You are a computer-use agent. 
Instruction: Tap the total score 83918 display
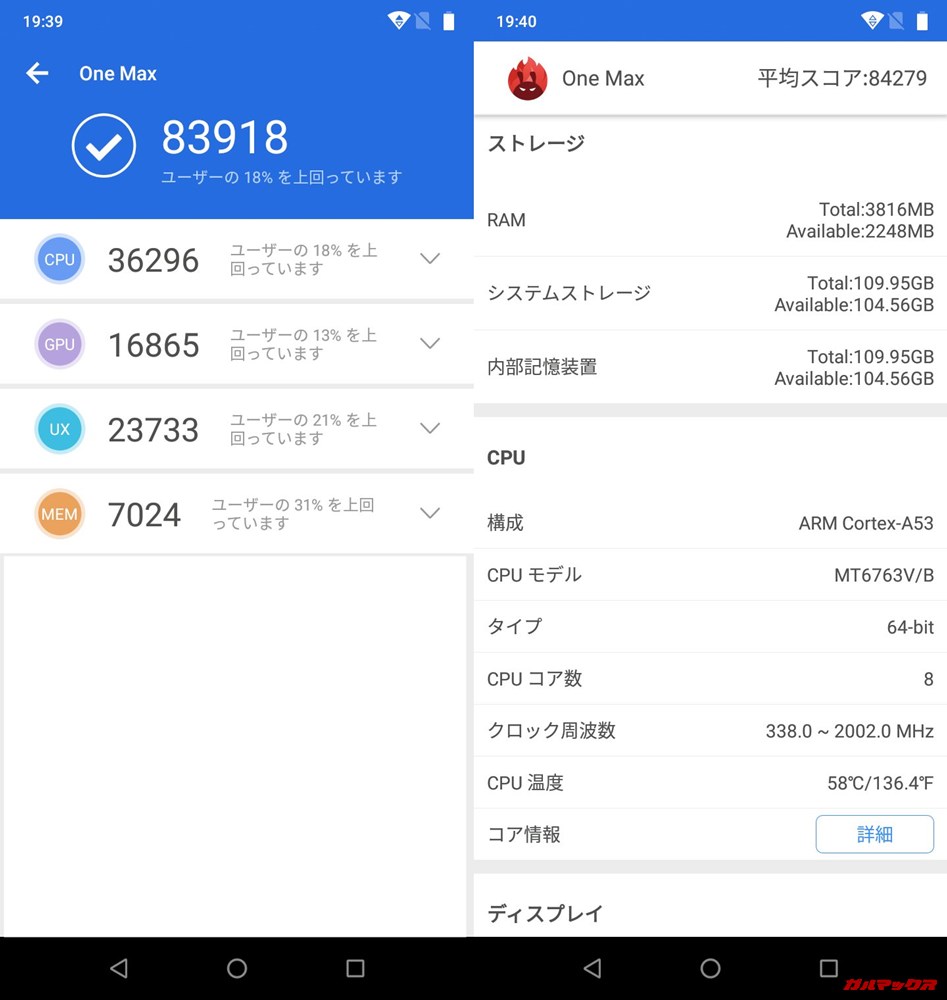224,137
